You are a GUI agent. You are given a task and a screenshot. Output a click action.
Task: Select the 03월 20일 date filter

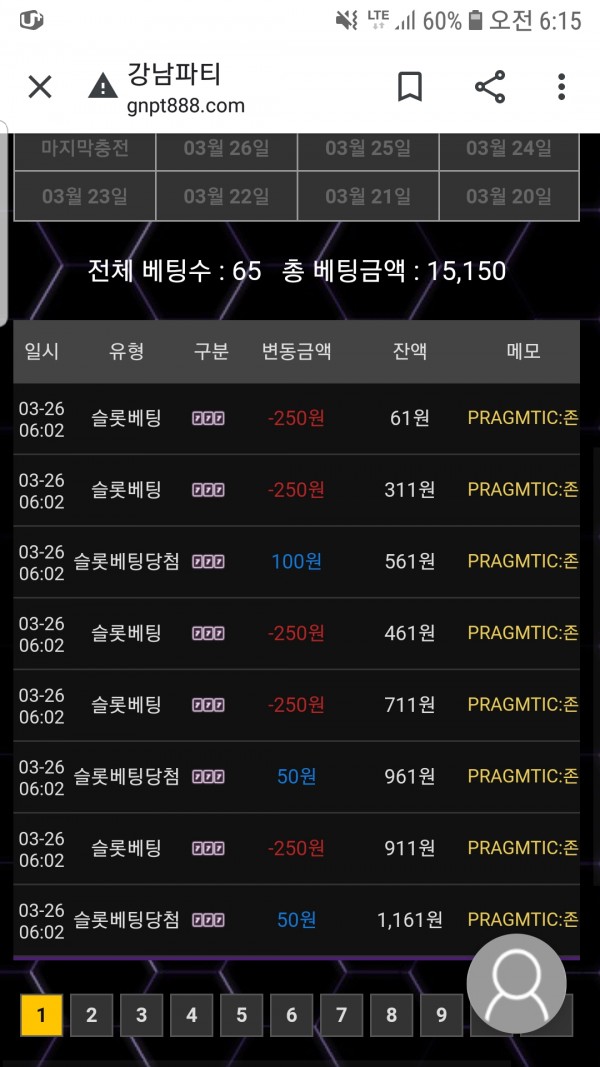[x=509, y=196]
